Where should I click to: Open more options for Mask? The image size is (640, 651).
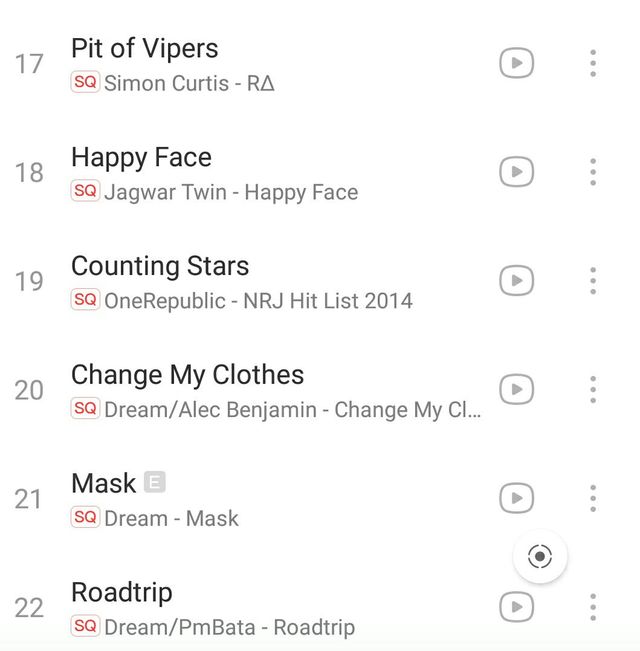(x=593, y=498)
